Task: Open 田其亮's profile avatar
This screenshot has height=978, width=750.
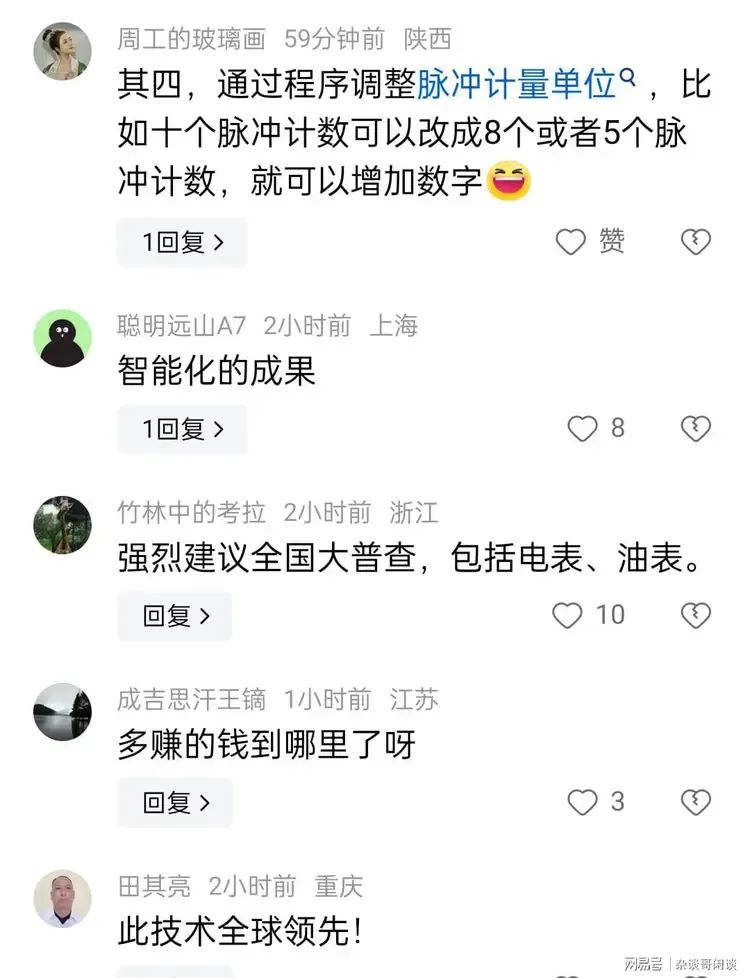Action: pyautogui.click(x=62, y=898)
